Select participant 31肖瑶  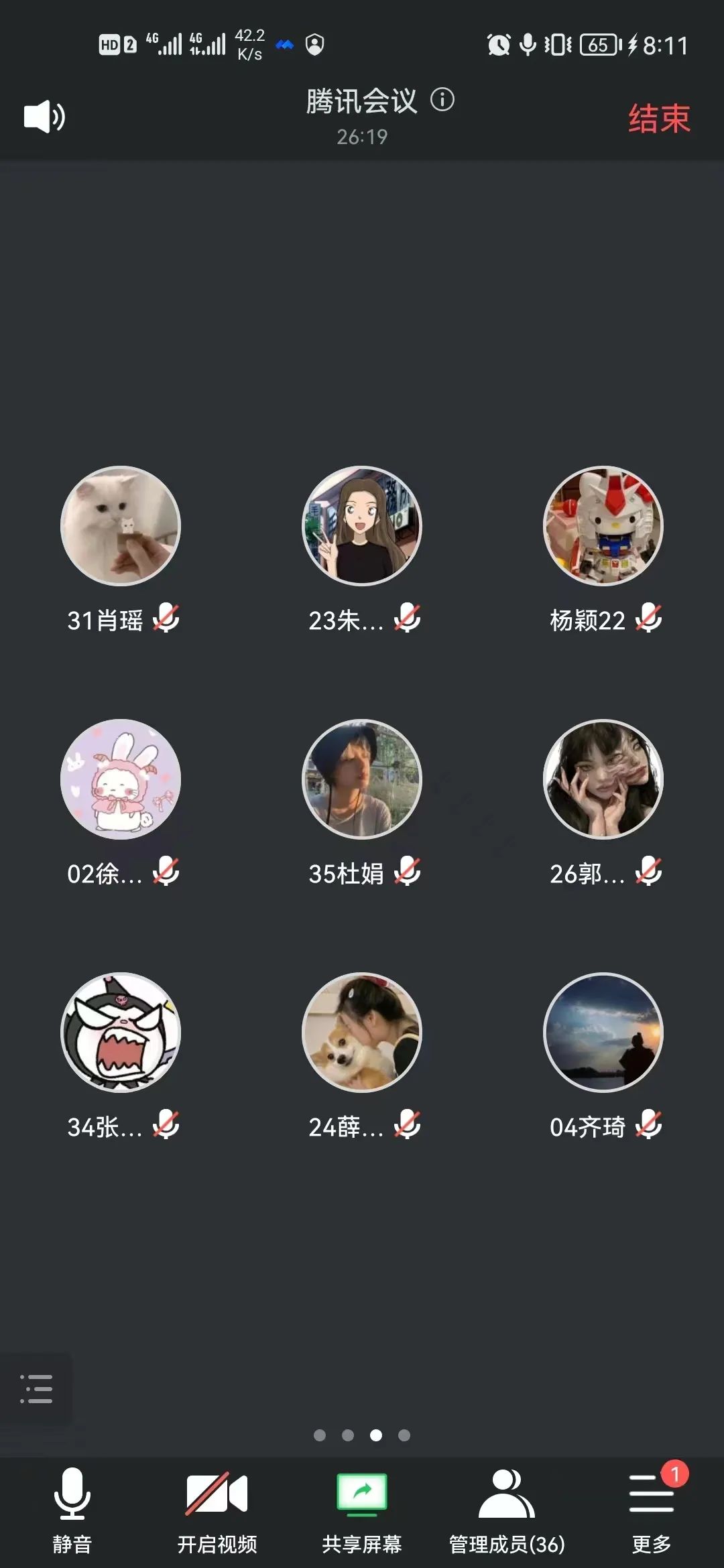(121, 526)
